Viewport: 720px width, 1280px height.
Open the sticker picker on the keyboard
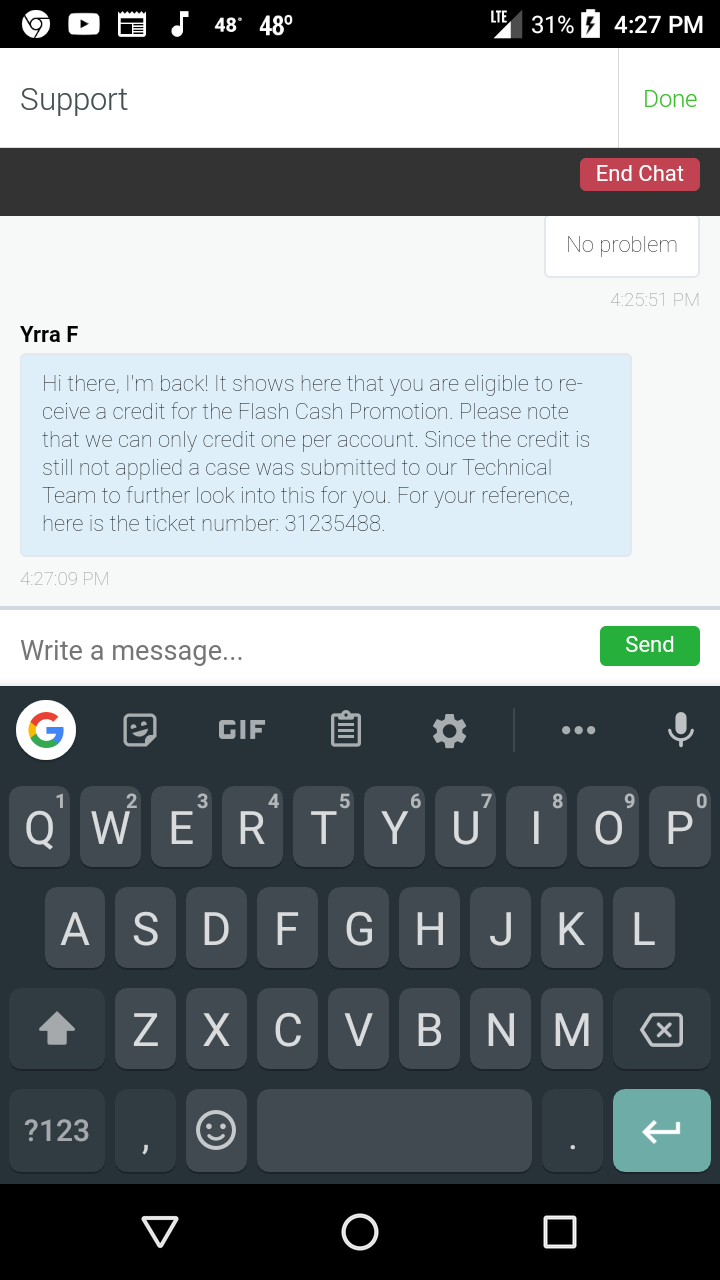140,730
